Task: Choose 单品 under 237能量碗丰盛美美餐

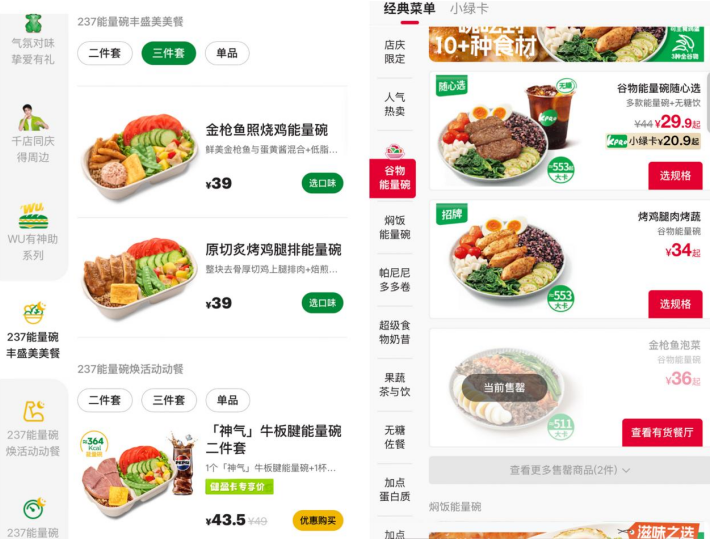Action: 227,53
